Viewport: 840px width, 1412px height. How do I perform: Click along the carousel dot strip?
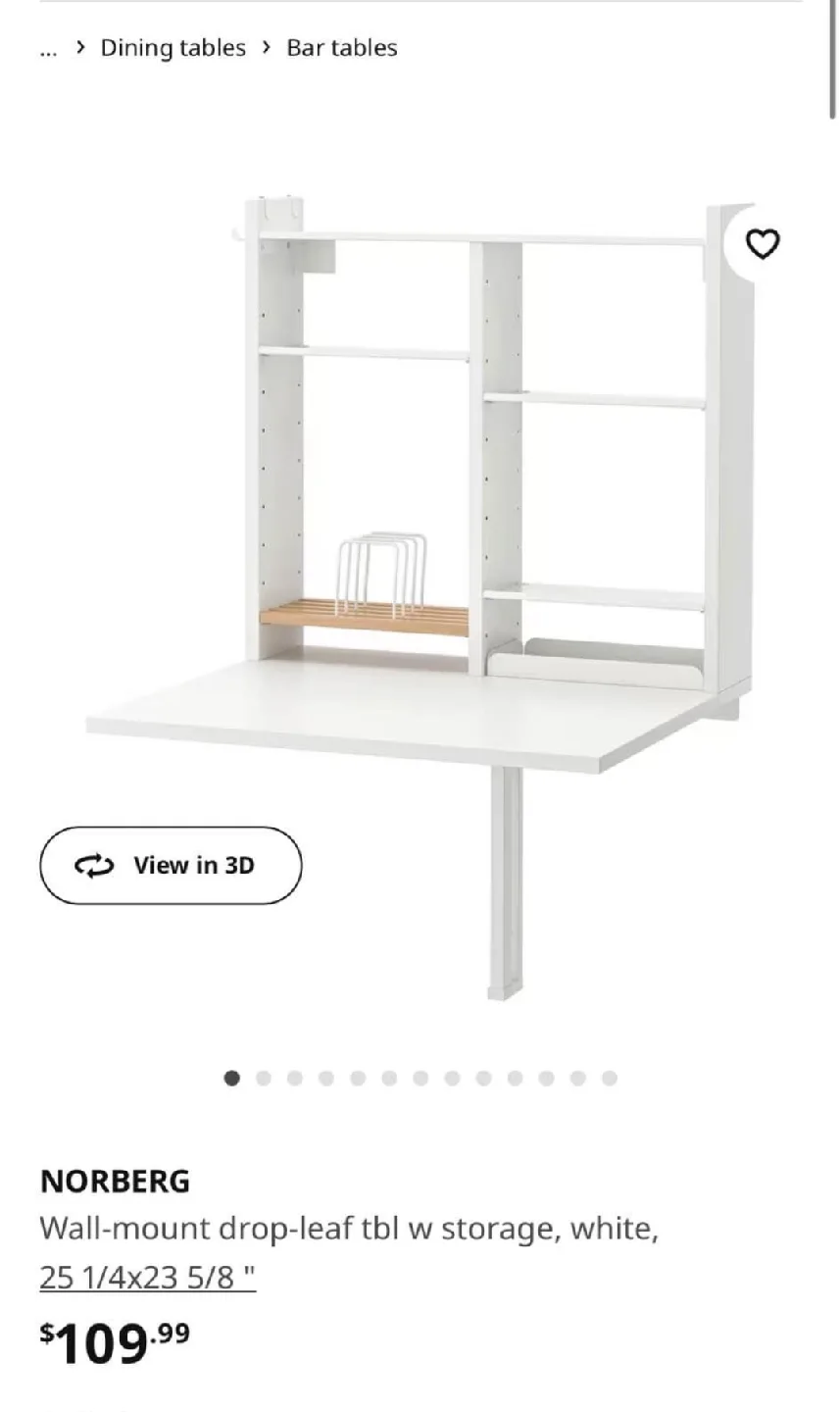(420, 1078)
